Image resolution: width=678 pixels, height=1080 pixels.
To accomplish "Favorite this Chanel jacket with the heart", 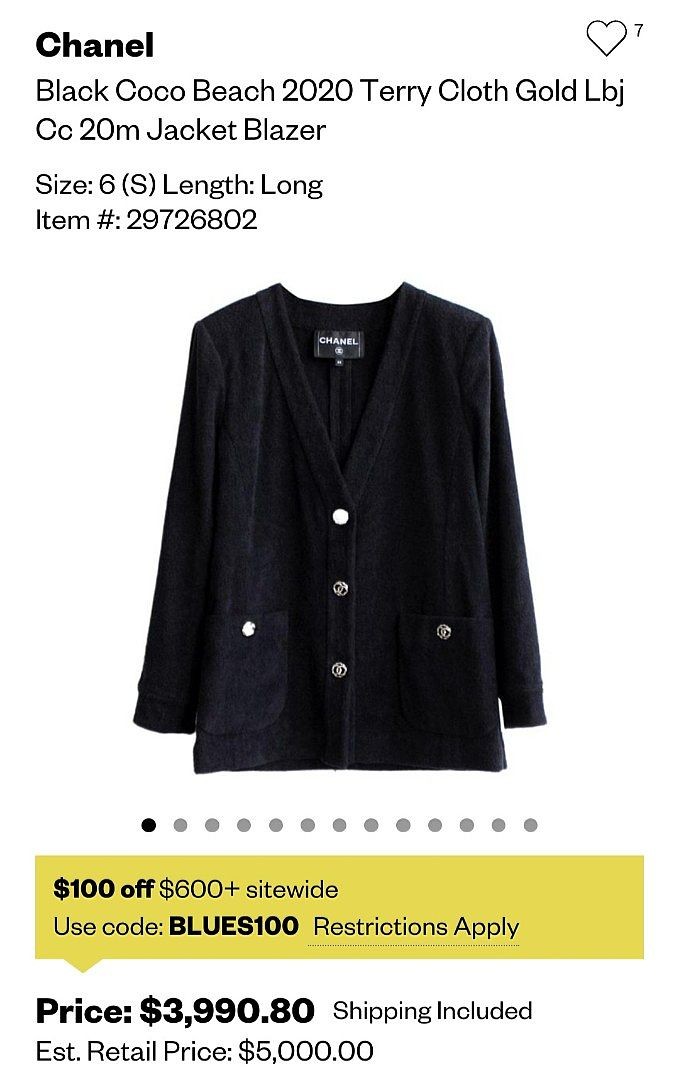I will 605,38.
